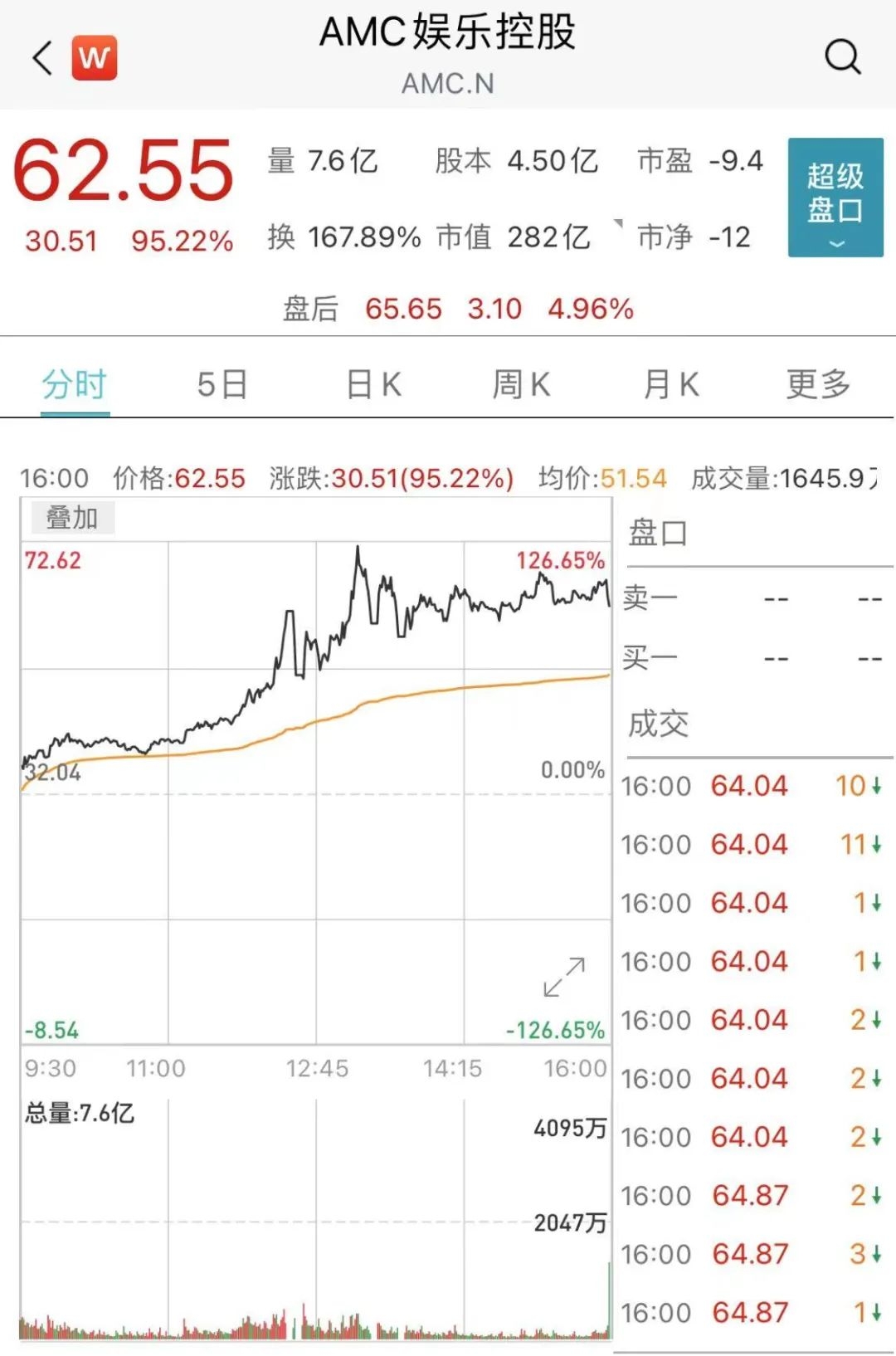Select the 盘口 order book tab

coord(658,533)
